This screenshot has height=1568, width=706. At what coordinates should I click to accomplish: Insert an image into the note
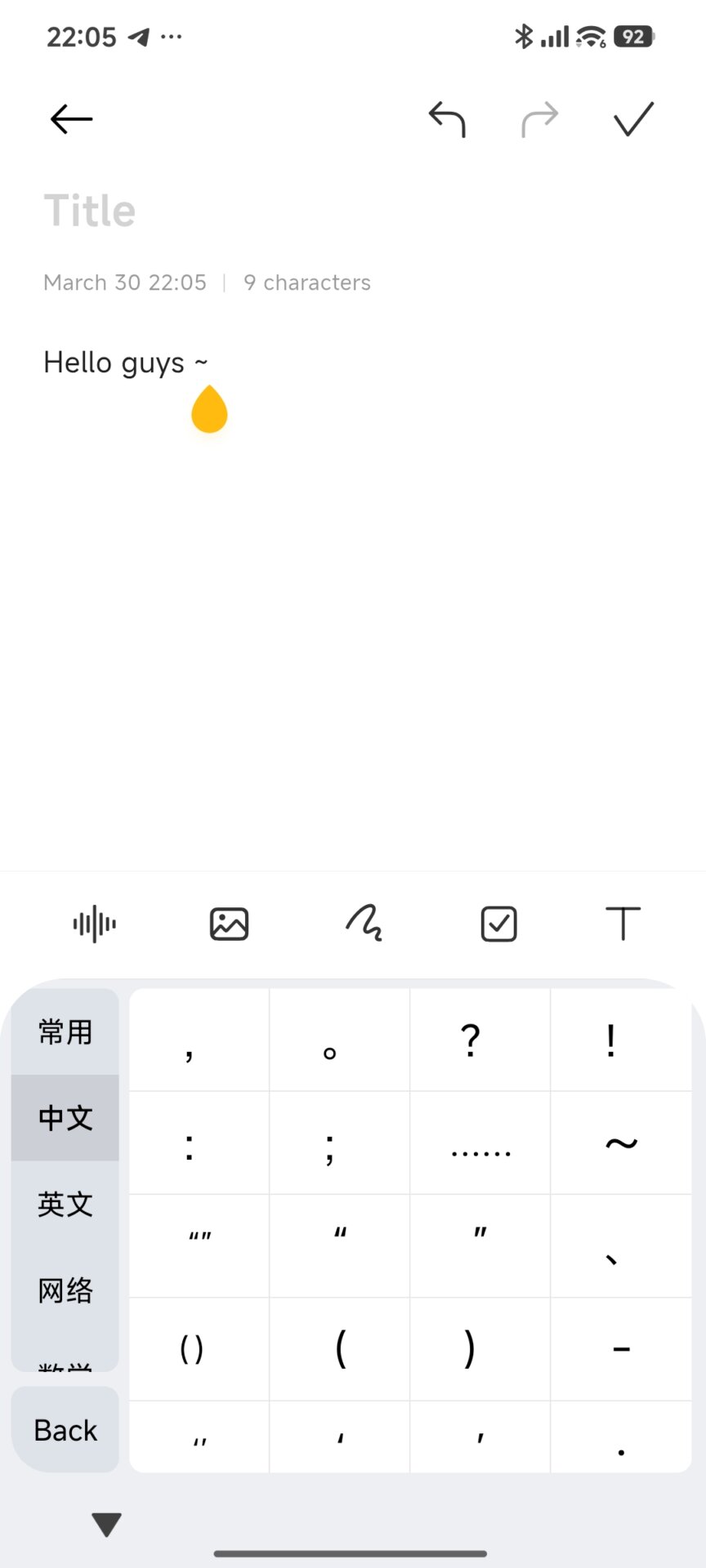(x=229, y=924)
